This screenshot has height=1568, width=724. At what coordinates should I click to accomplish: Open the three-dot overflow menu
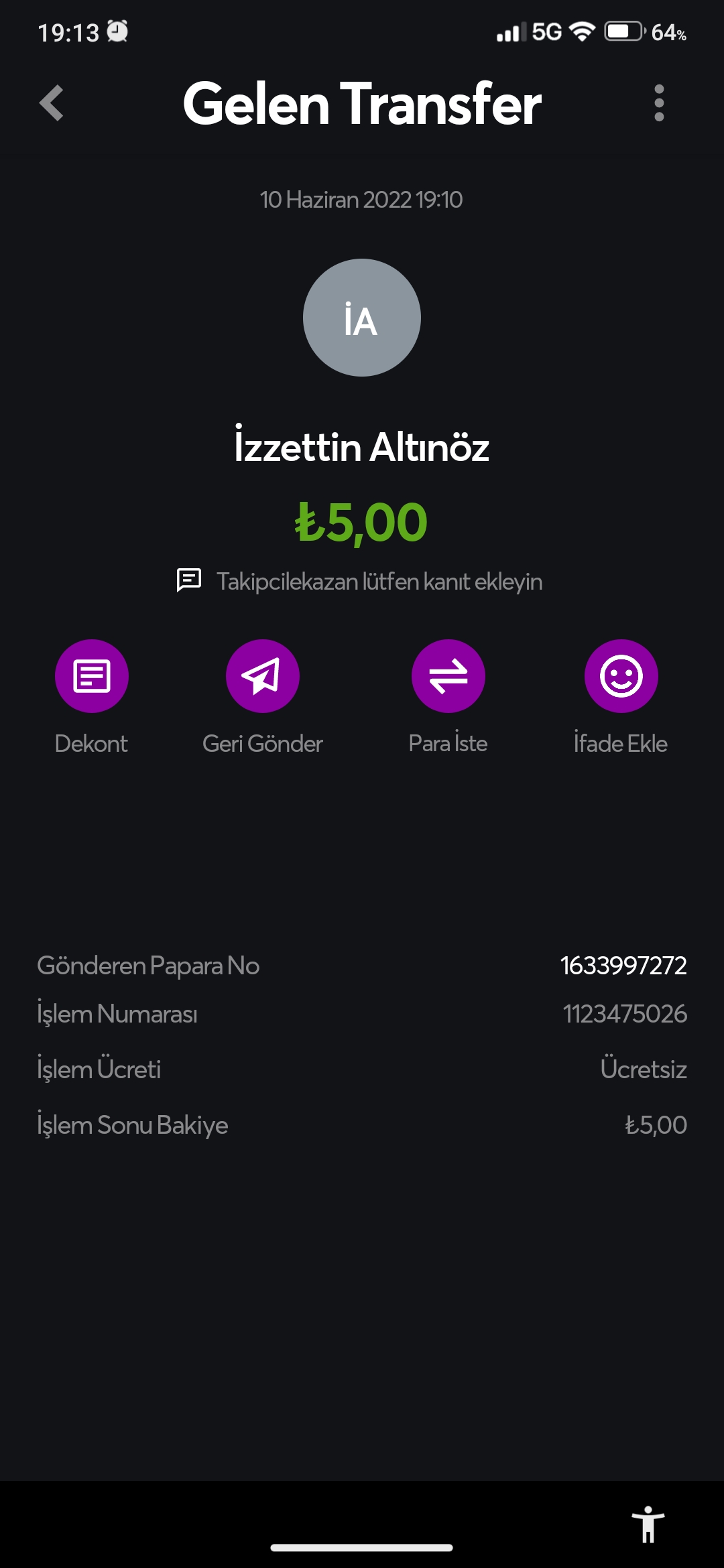click(659, 103)
